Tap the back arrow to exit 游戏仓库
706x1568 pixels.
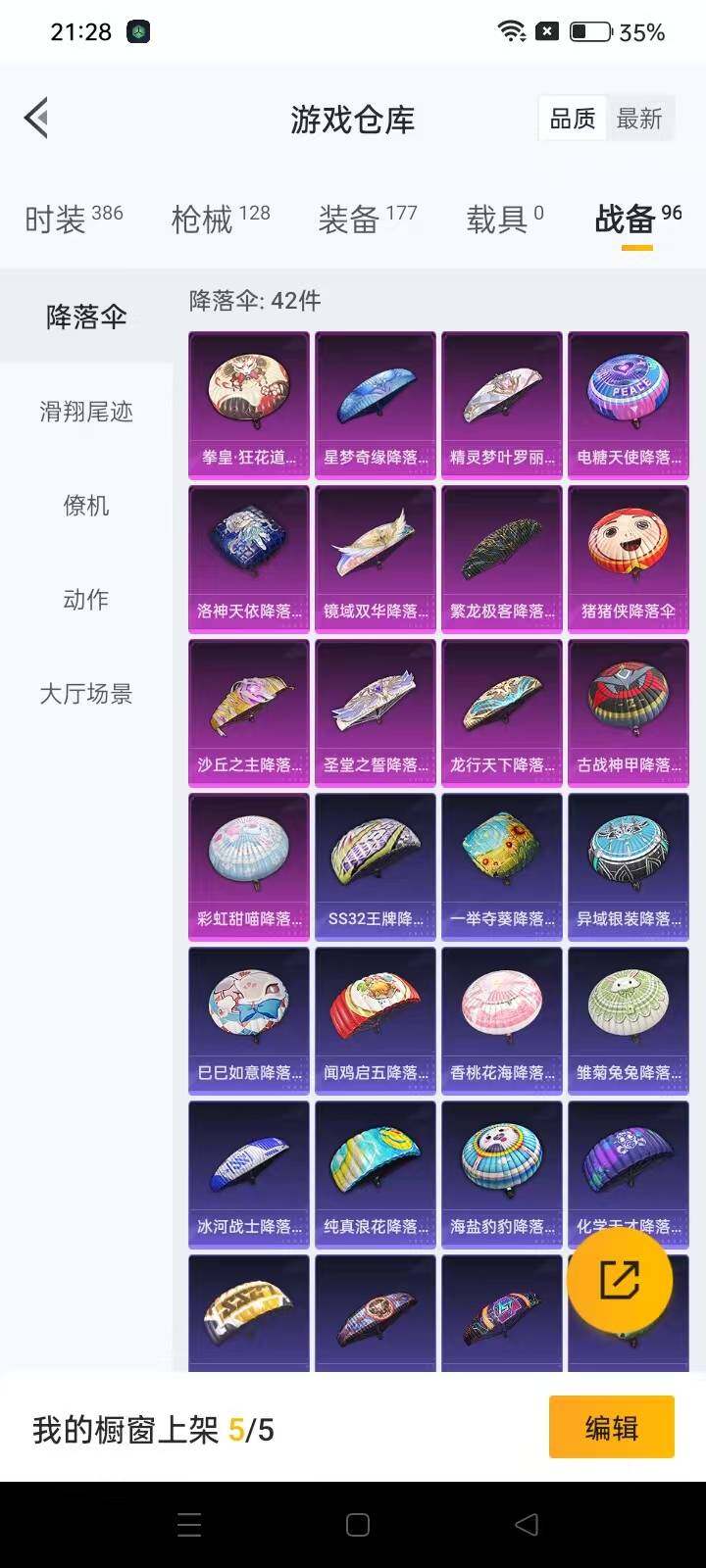point(36,118)
